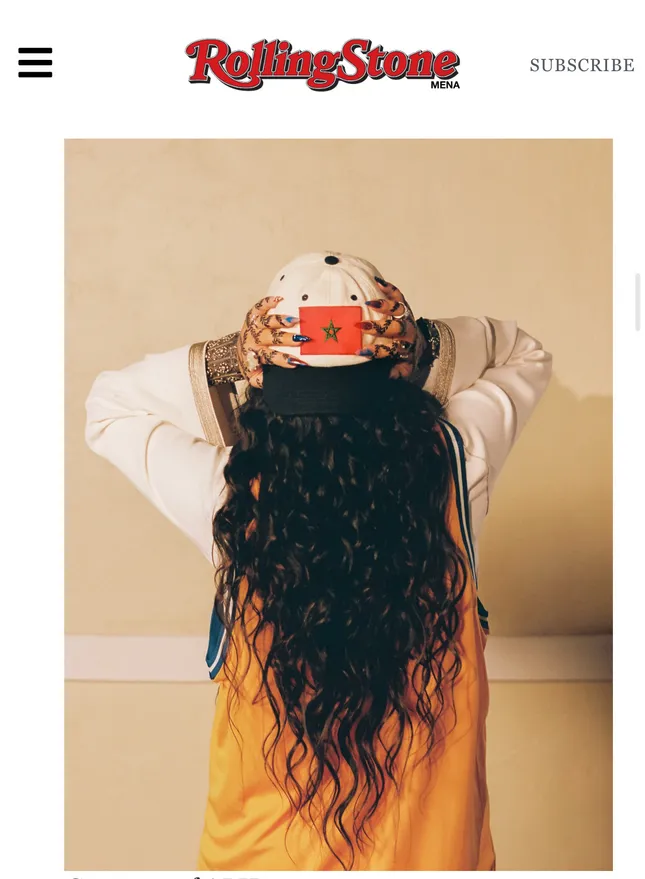The height and width of the screenshot is (879, 645).
Task: Open the hamburger navigation menu
Action: [x=35, y=63]
